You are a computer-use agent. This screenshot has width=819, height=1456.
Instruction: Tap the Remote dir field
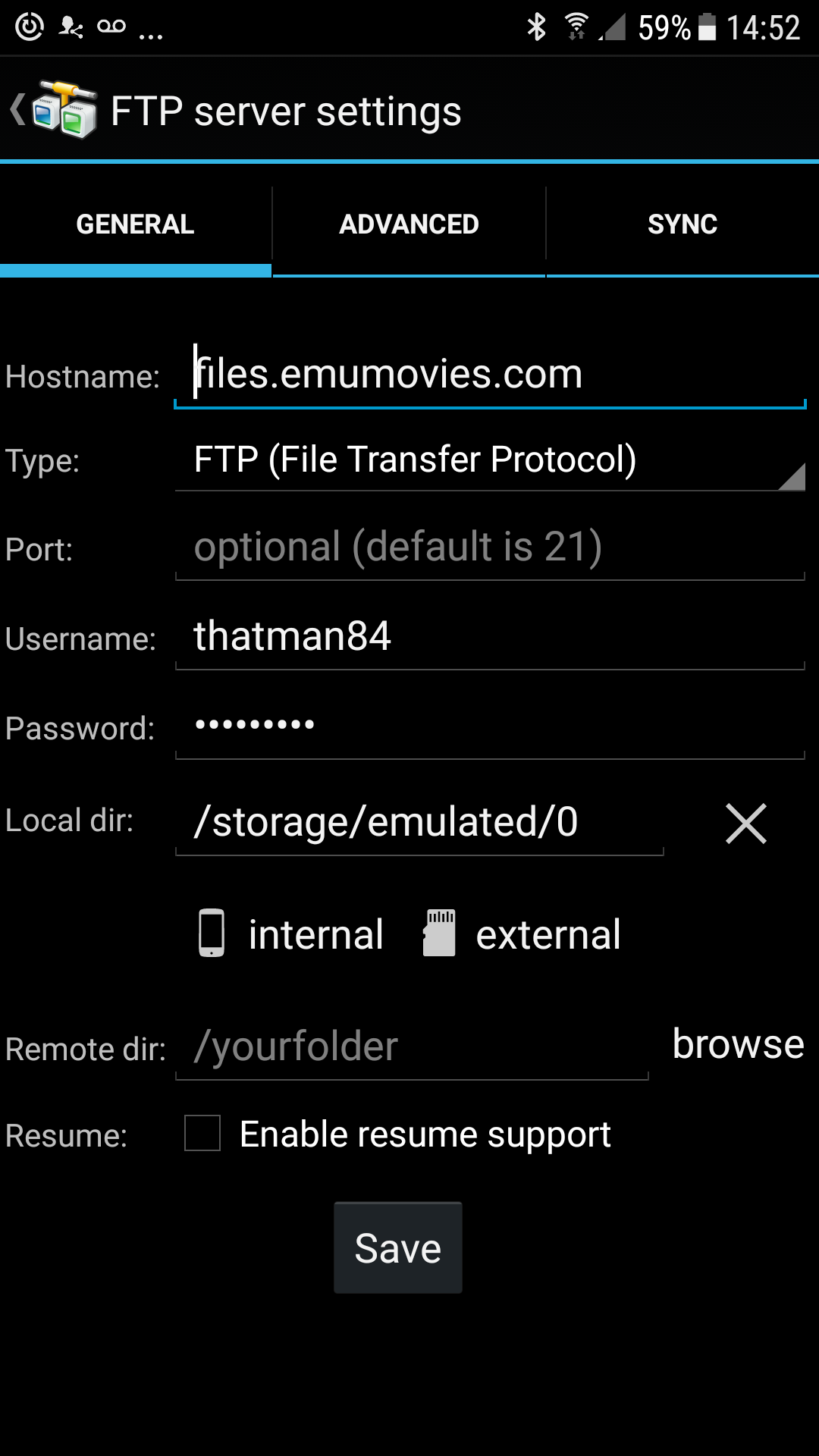(x=411, y=1048)
